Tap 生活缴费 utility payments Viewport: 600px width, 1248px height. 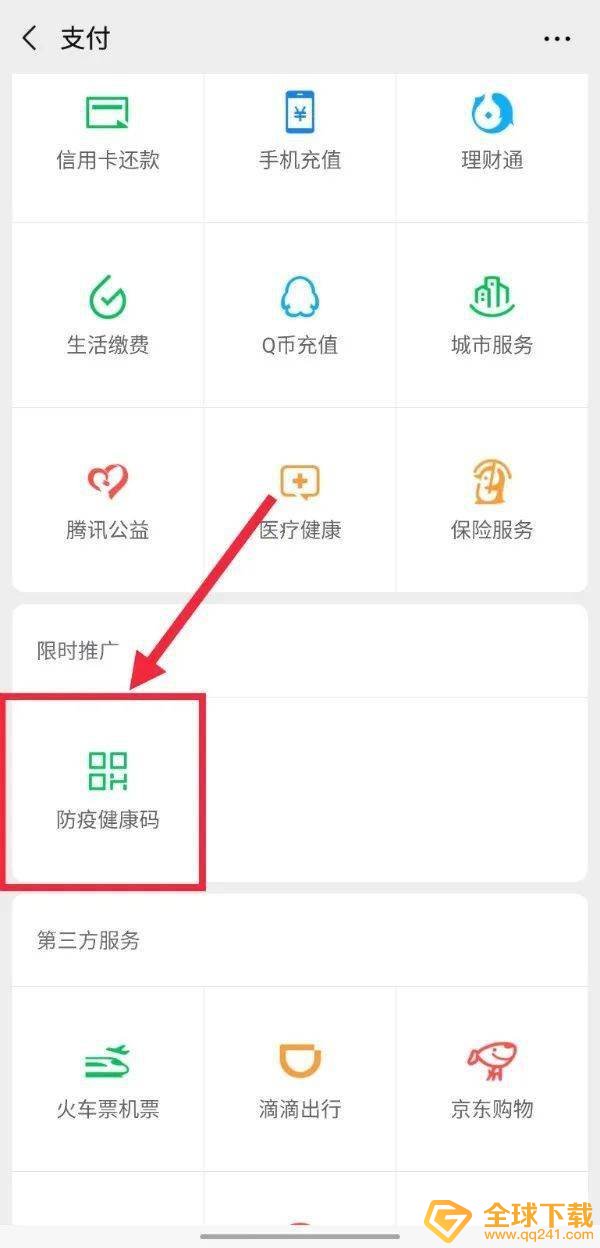(x=108, y=315)
